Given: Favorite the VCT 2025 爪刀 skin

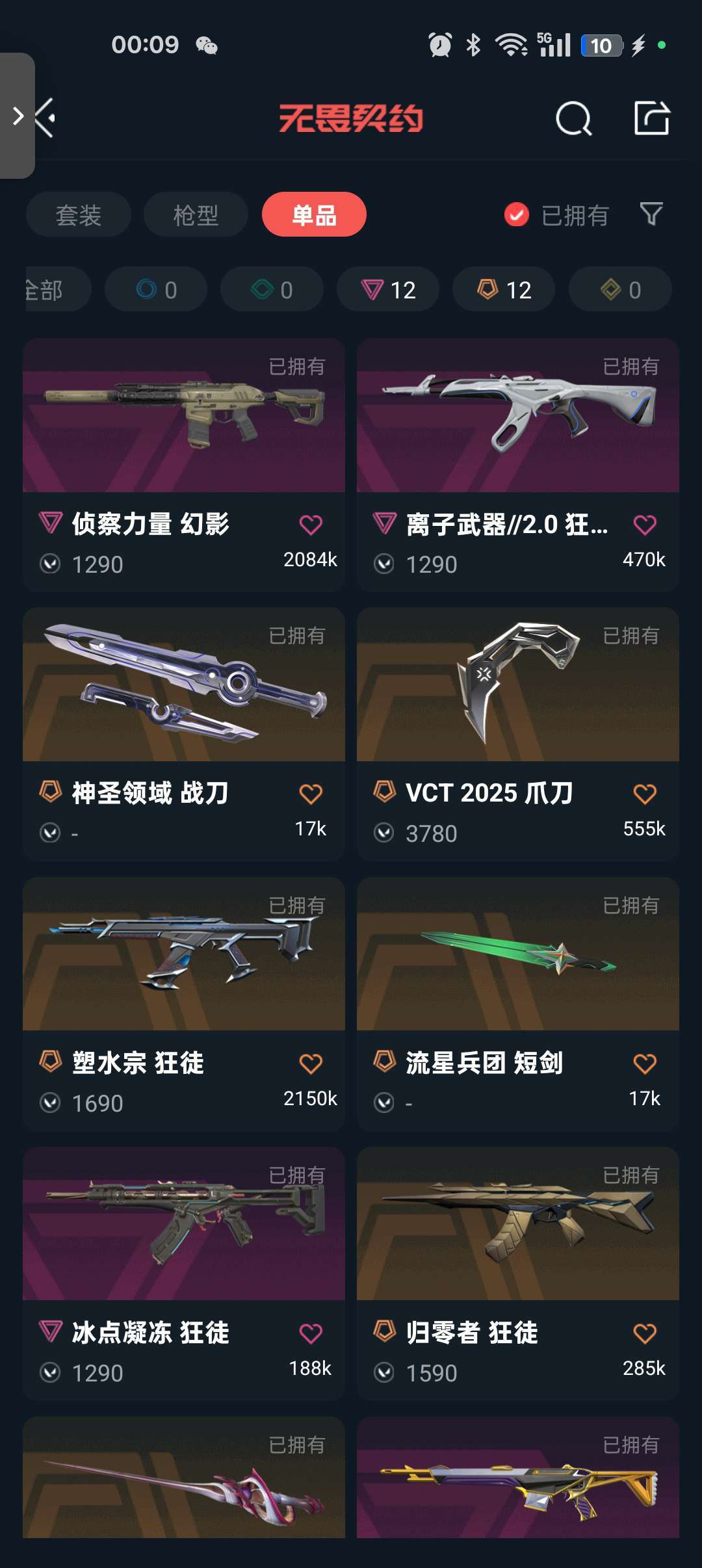Looking at the screenshot, I should click(x=645, y=794).
